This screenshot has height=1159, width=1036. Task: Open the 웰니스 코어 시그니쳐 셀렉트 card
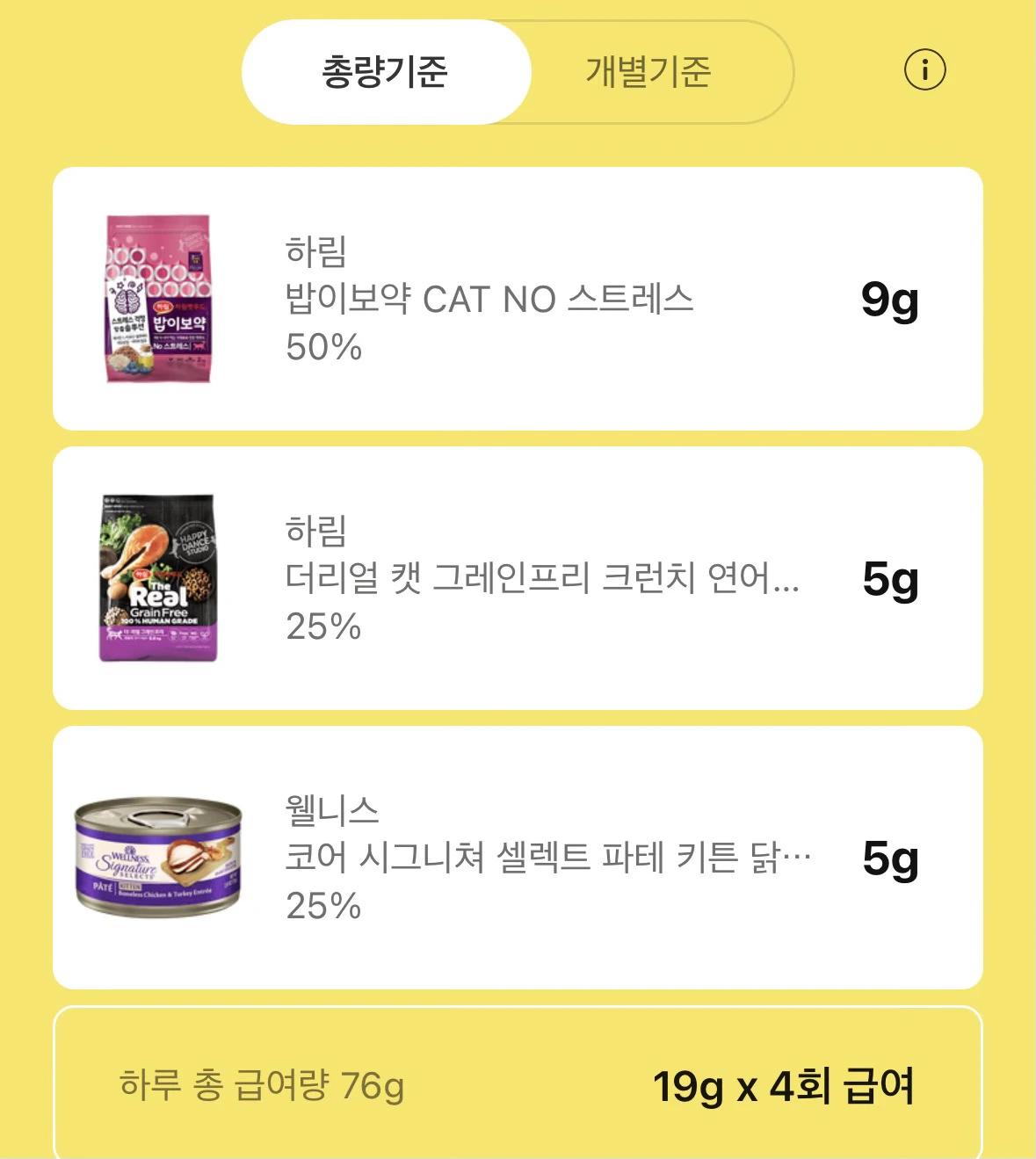pos(518,858)
